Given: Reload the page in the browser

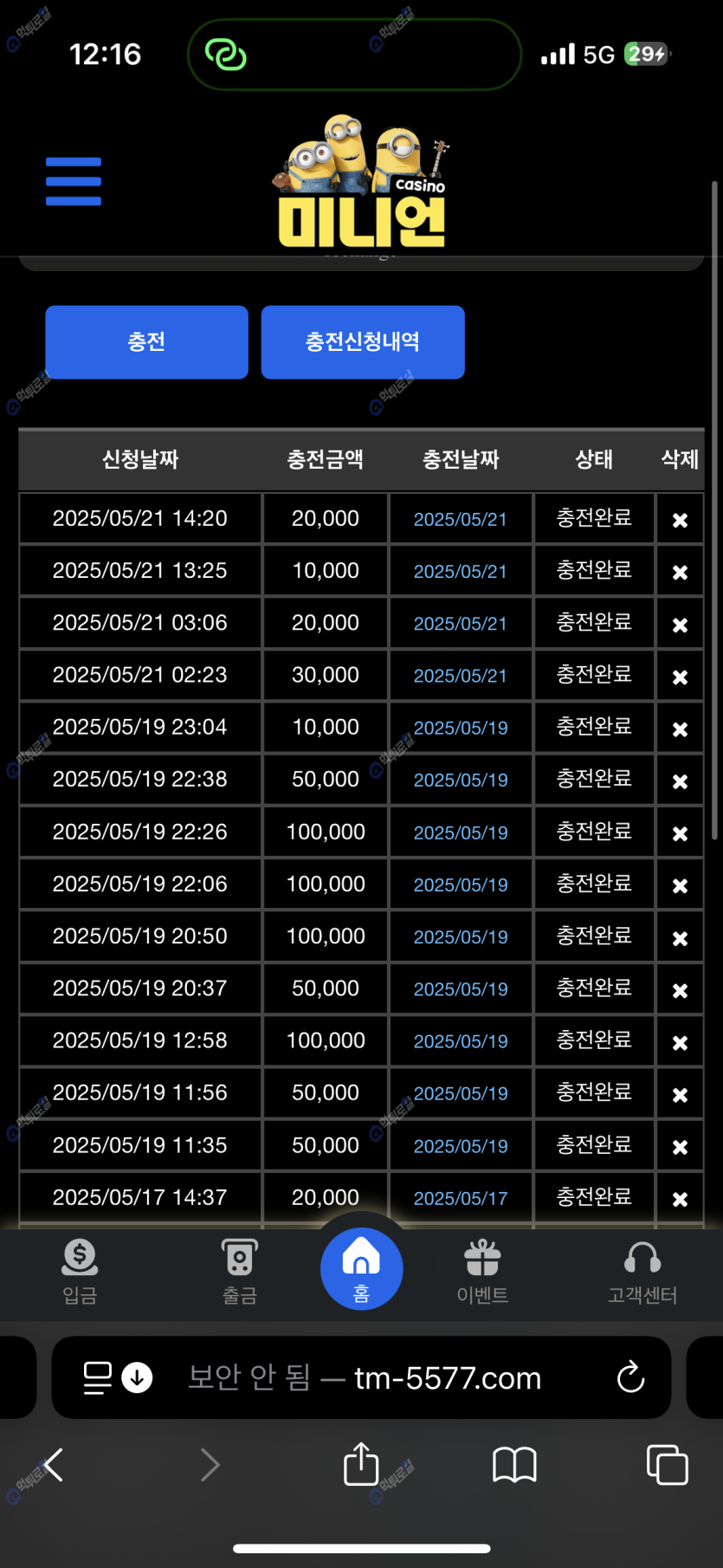Looking at the screenshot, I should click(x=630, y=1377).
